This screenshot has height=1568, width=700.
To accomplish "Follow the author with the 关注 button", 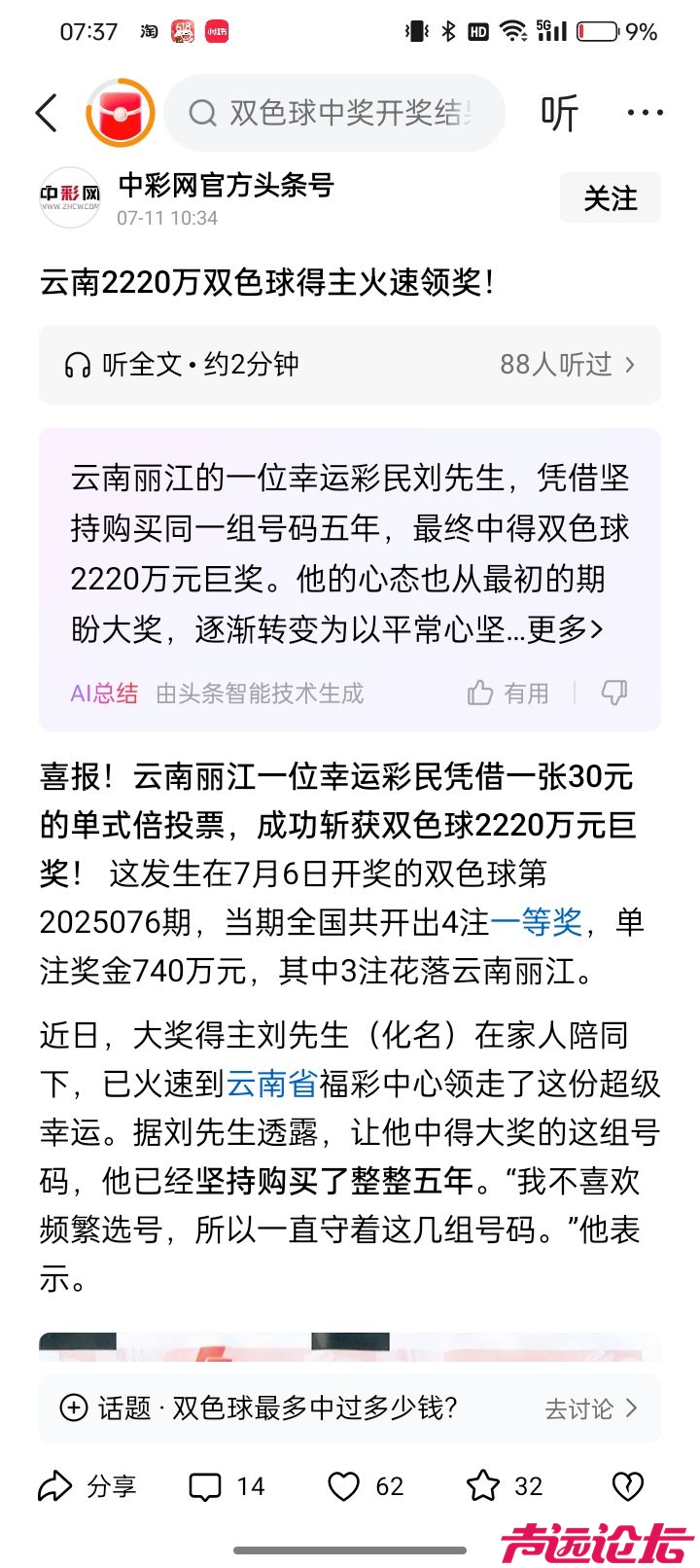I will click(x=610, y=198).
